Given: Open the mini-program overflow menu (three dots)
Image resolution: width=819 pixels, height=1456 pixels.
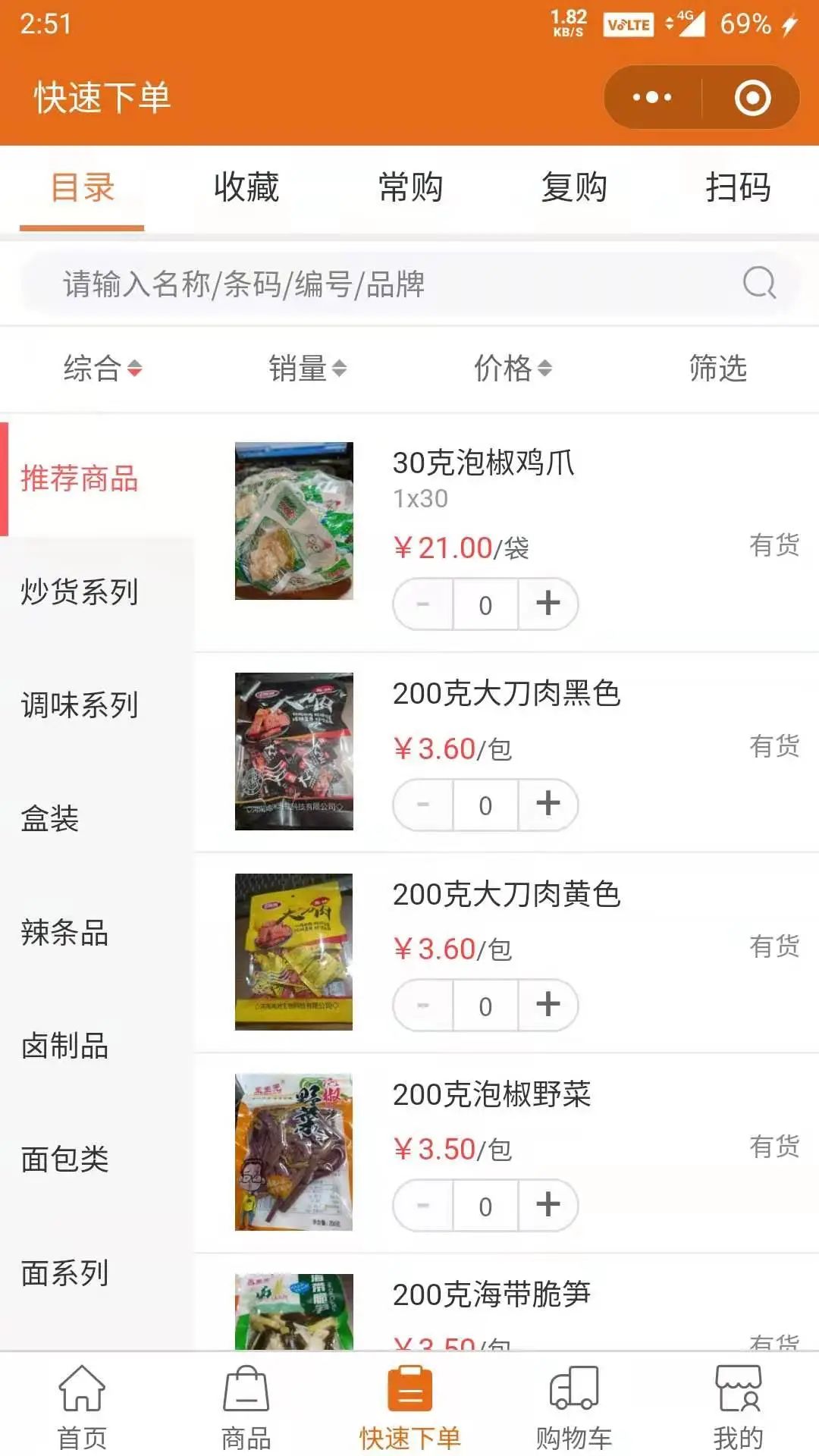Looking at the screenshot, I should click(x=652, y=97).
